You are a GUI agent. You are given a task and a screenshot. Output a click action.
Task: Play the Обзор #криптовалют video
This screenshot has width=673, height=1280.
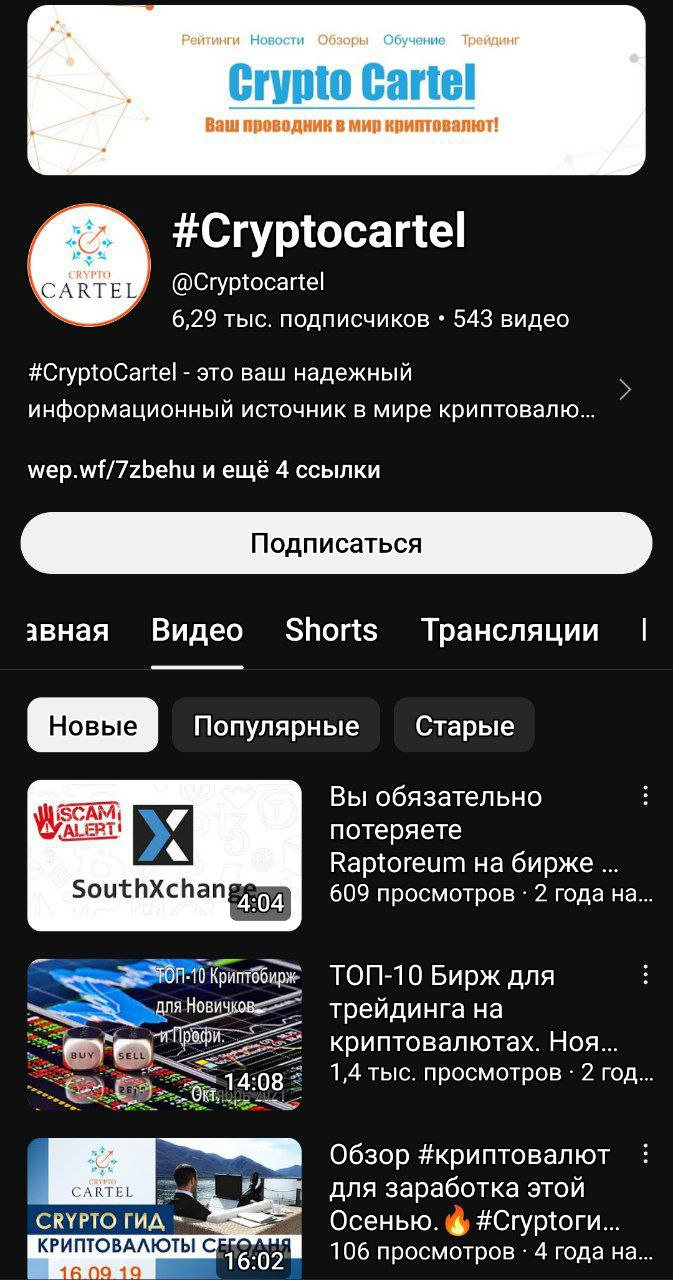click(164, 1208)
